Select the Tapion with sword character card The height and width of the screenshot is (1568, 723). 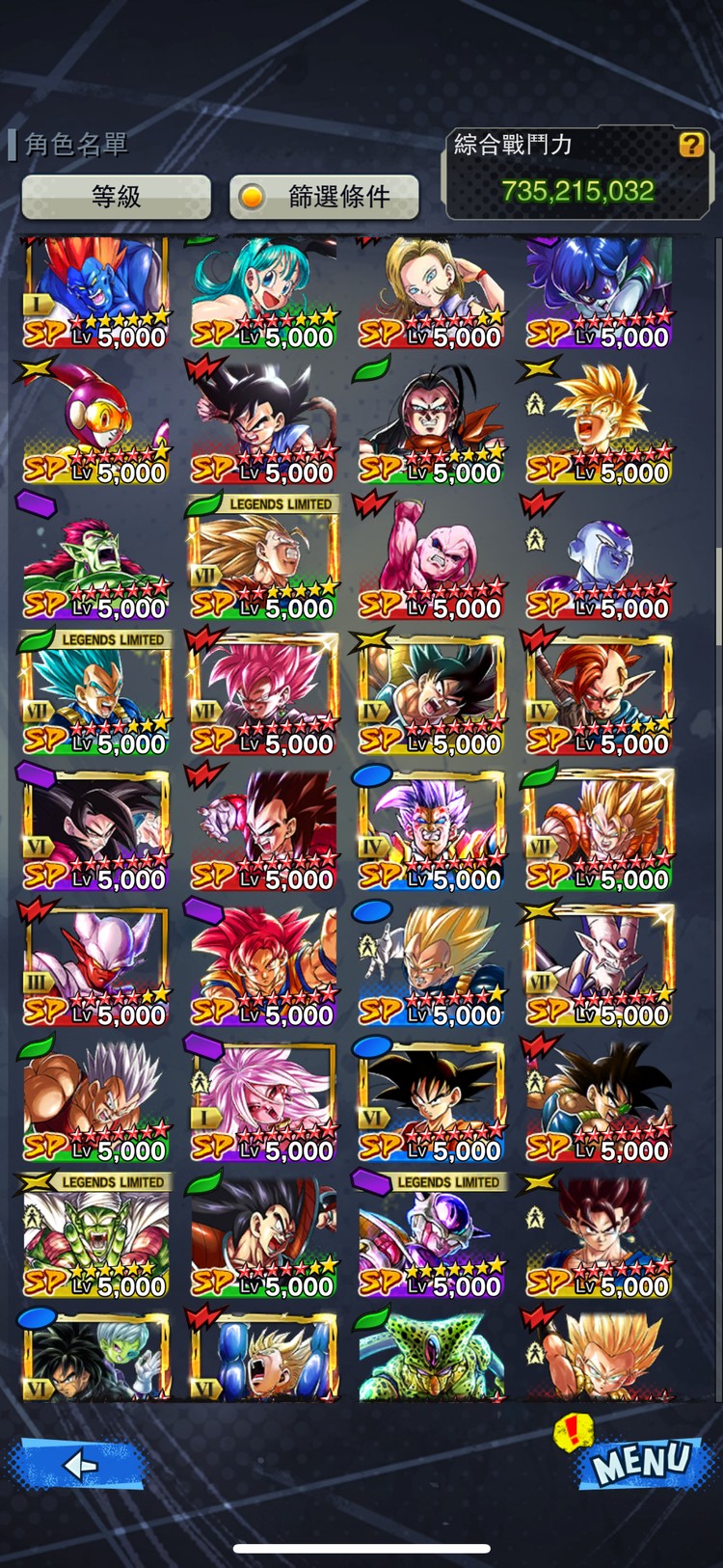599,694
